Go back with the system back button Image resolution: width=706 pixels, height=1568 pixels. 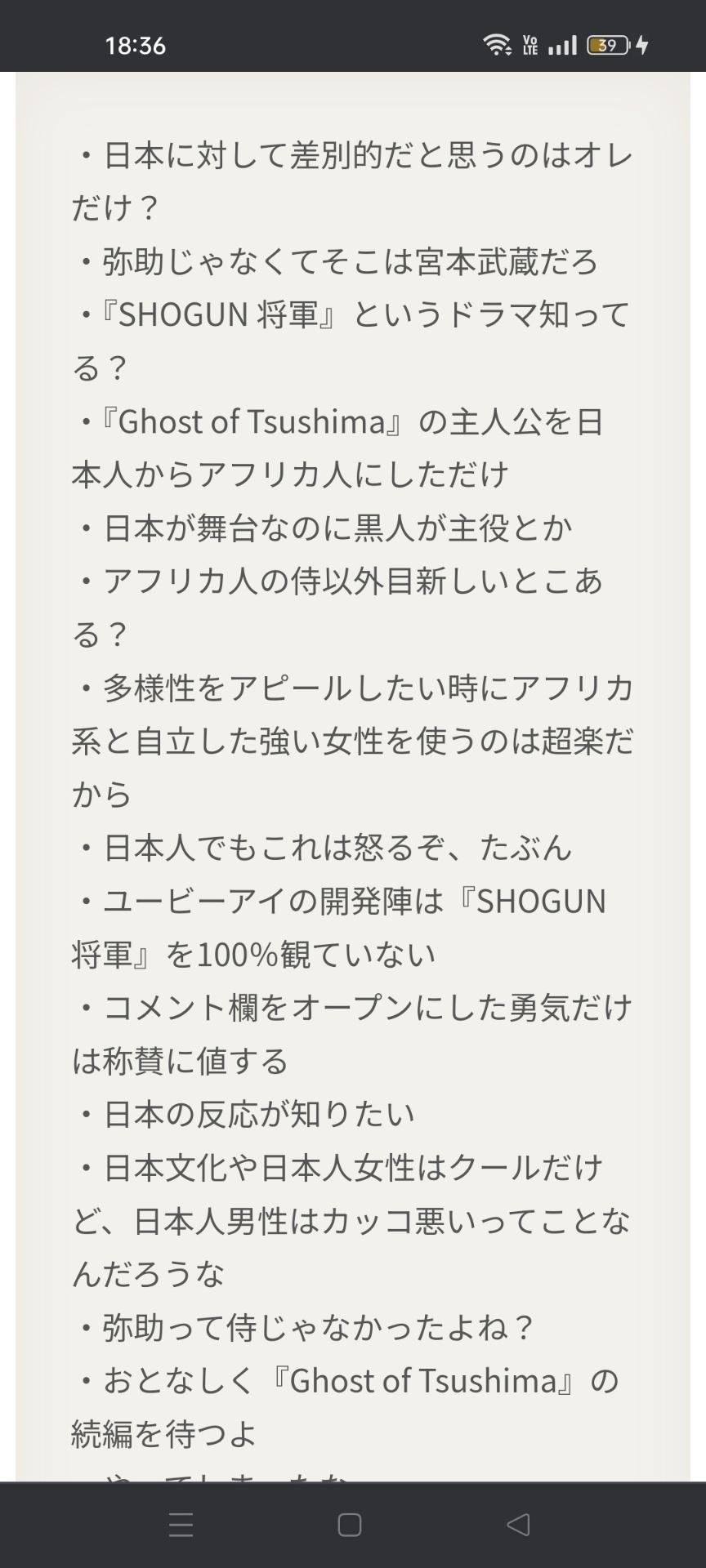click(x=518, y=1525)
